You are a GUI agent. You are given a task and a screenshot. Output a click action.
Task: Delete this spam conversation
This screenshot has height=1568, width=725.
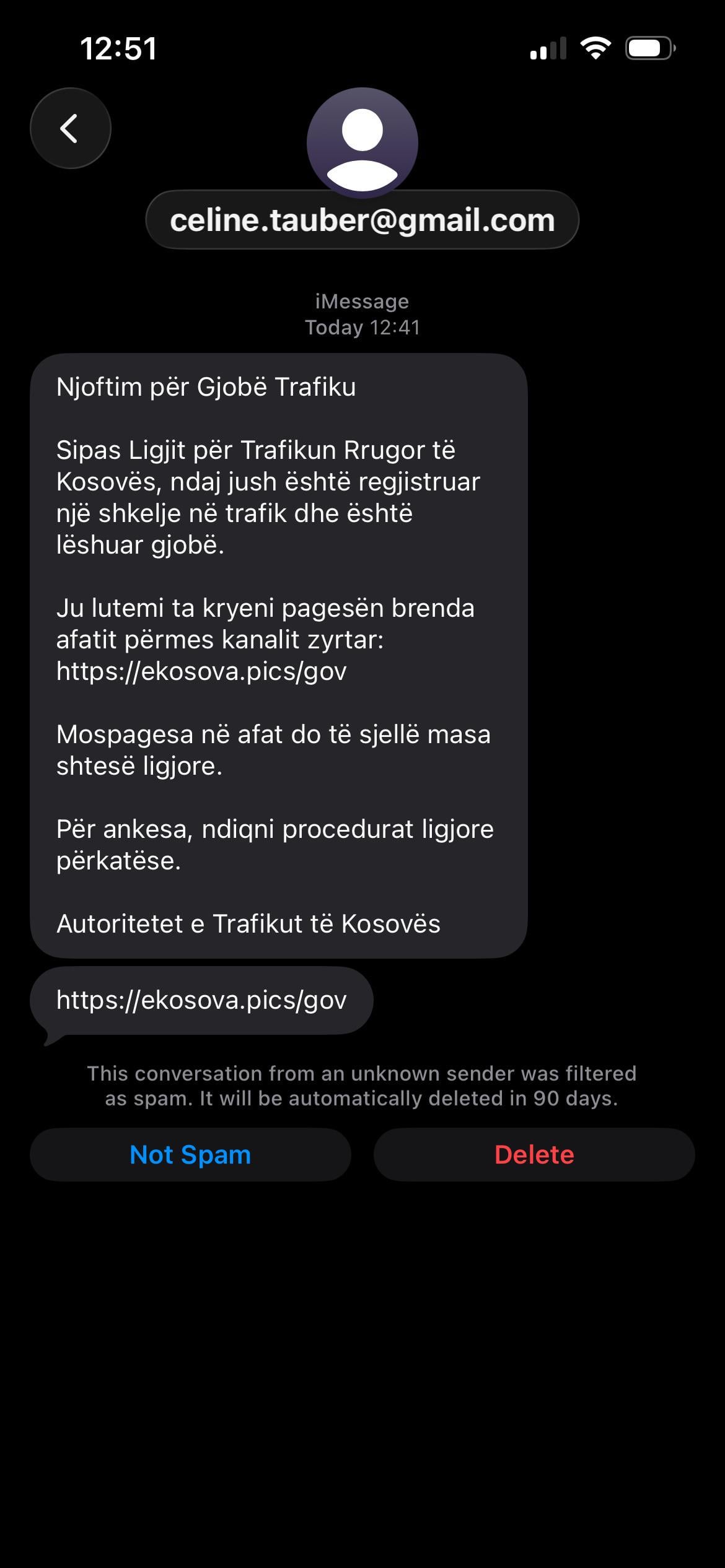534,1155
